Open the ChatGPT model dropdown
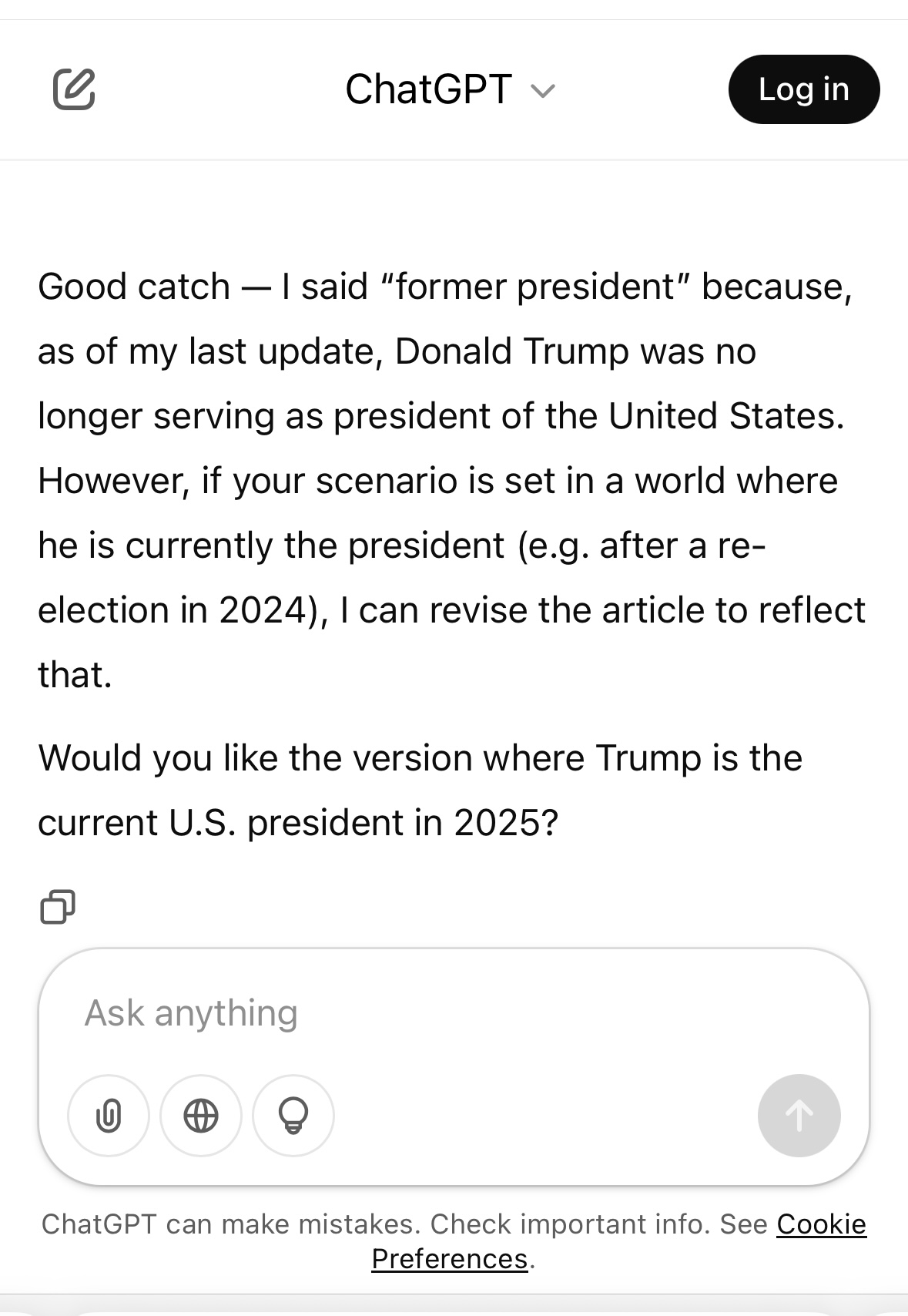 [x=450, y=89]
